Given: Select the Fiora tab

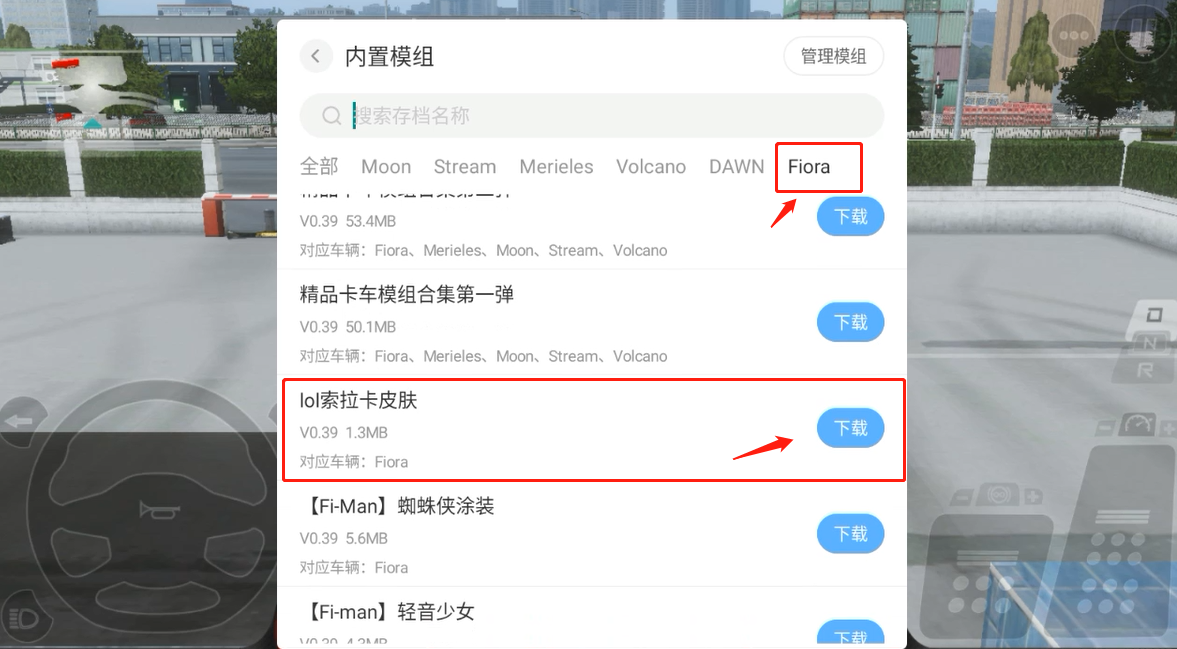Looking at the screenshot, I should pyautogui.click(x=809, y=167).
